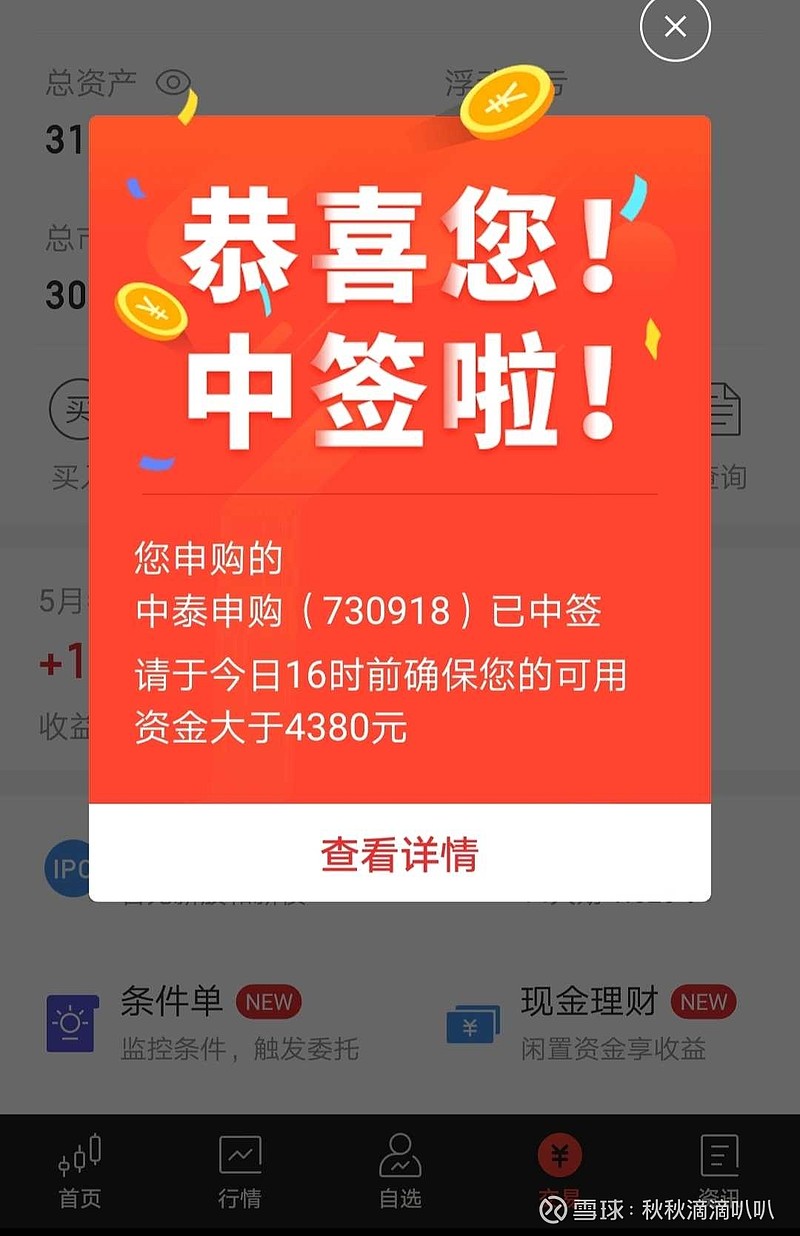Dismiss the winning popup via X
Image resolution: width=800 pixels, height=1236 pixels.
[675, 28]
